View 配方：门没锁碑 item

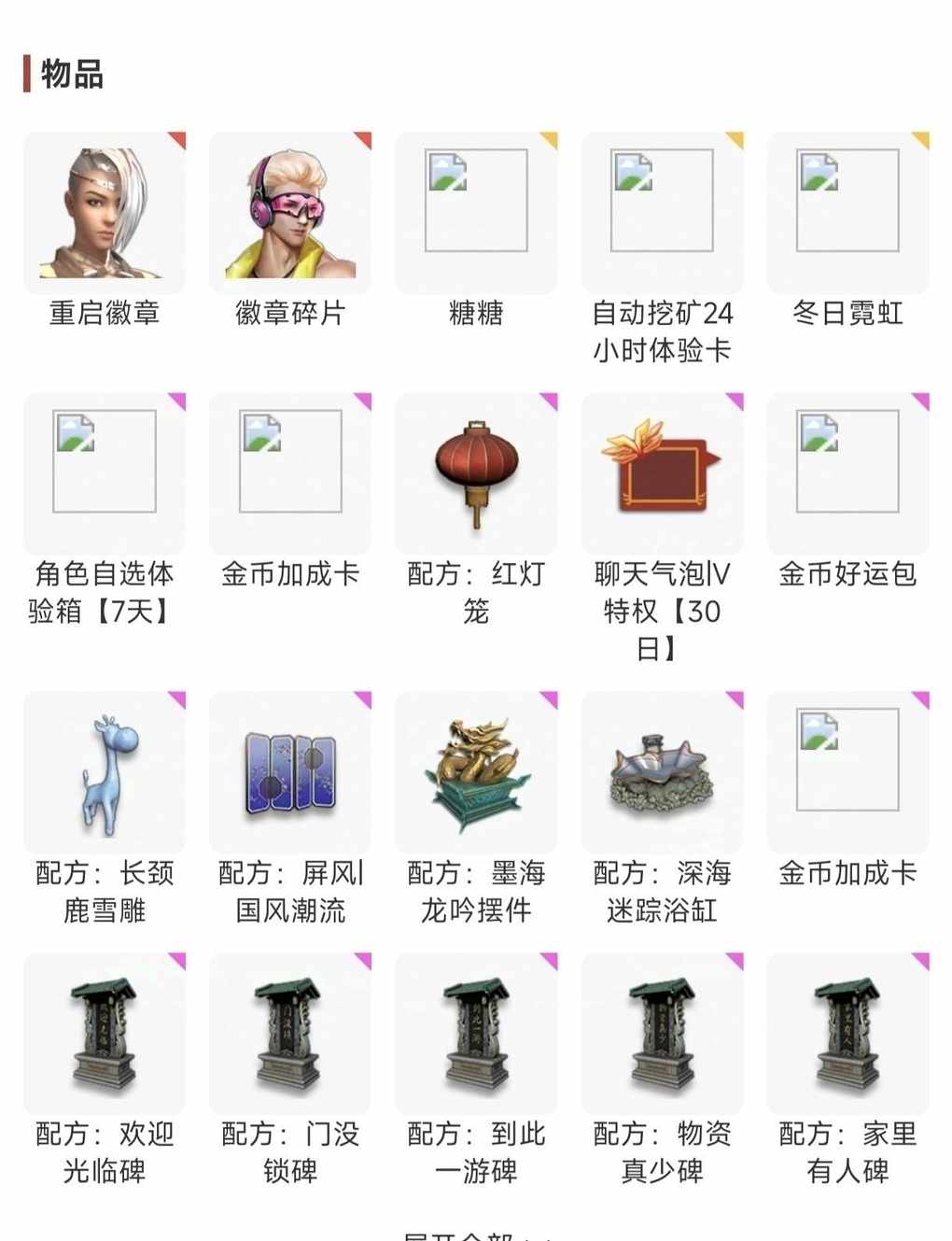point(289,1035)
